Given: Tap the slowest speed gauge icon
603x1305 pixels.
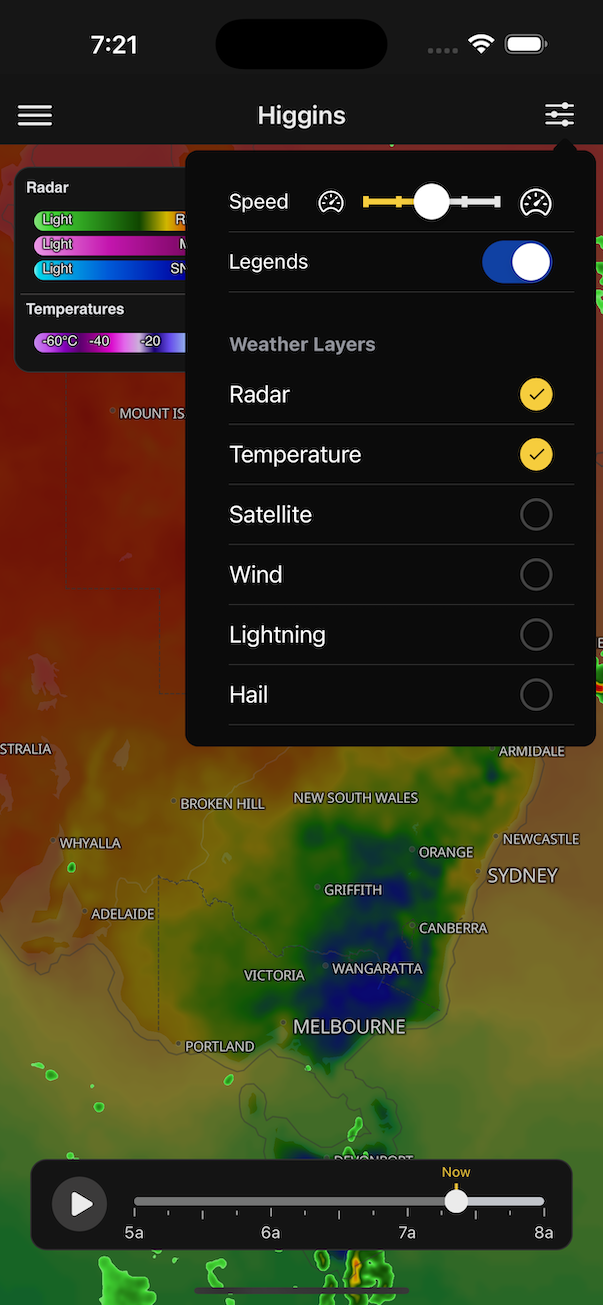Looking at the screenshot, I should [x=331, y=202].
